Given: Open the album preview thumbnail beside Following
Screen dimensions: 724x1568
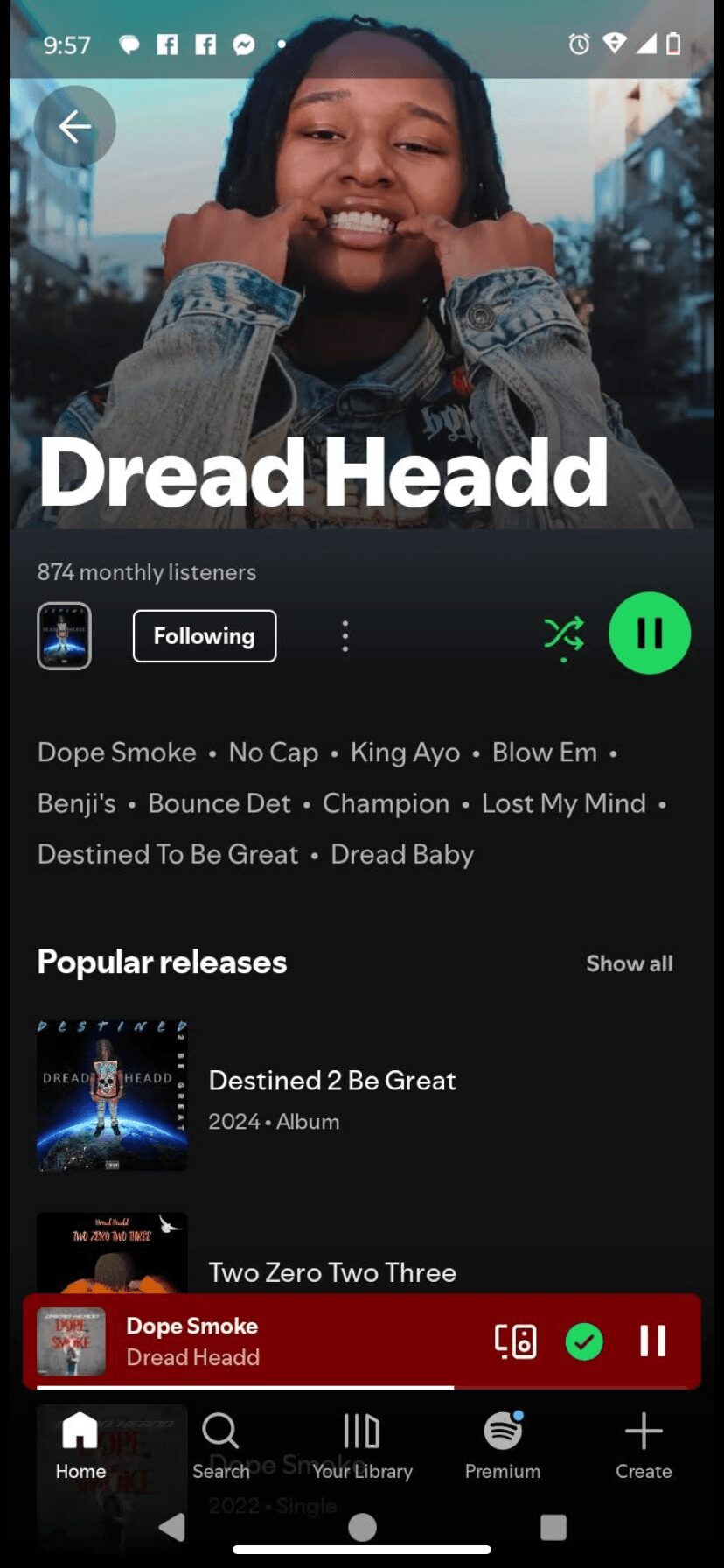Looking at the screenshot, I should pos(64,636).
